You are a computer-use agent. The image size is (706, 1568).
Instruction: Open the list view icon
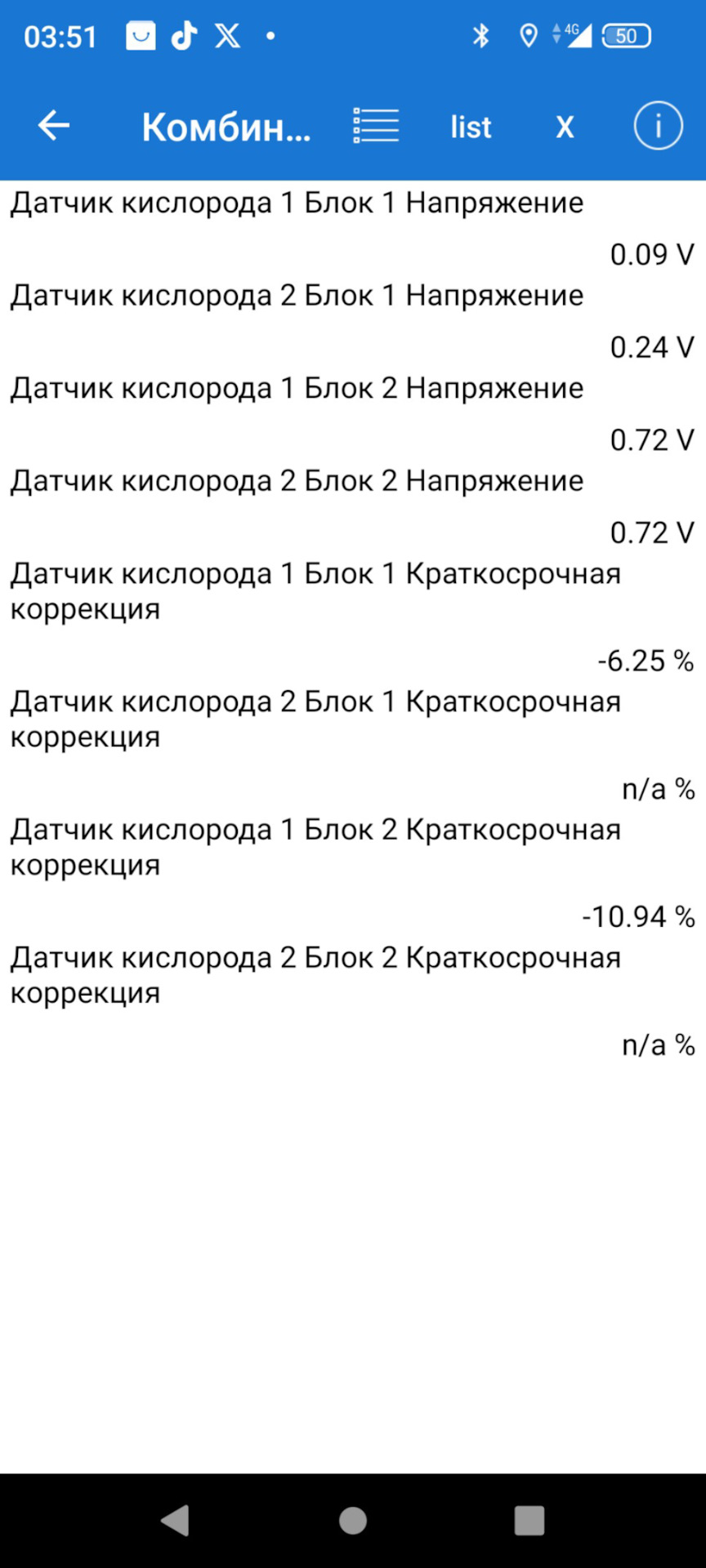click(x=376, y=126)
